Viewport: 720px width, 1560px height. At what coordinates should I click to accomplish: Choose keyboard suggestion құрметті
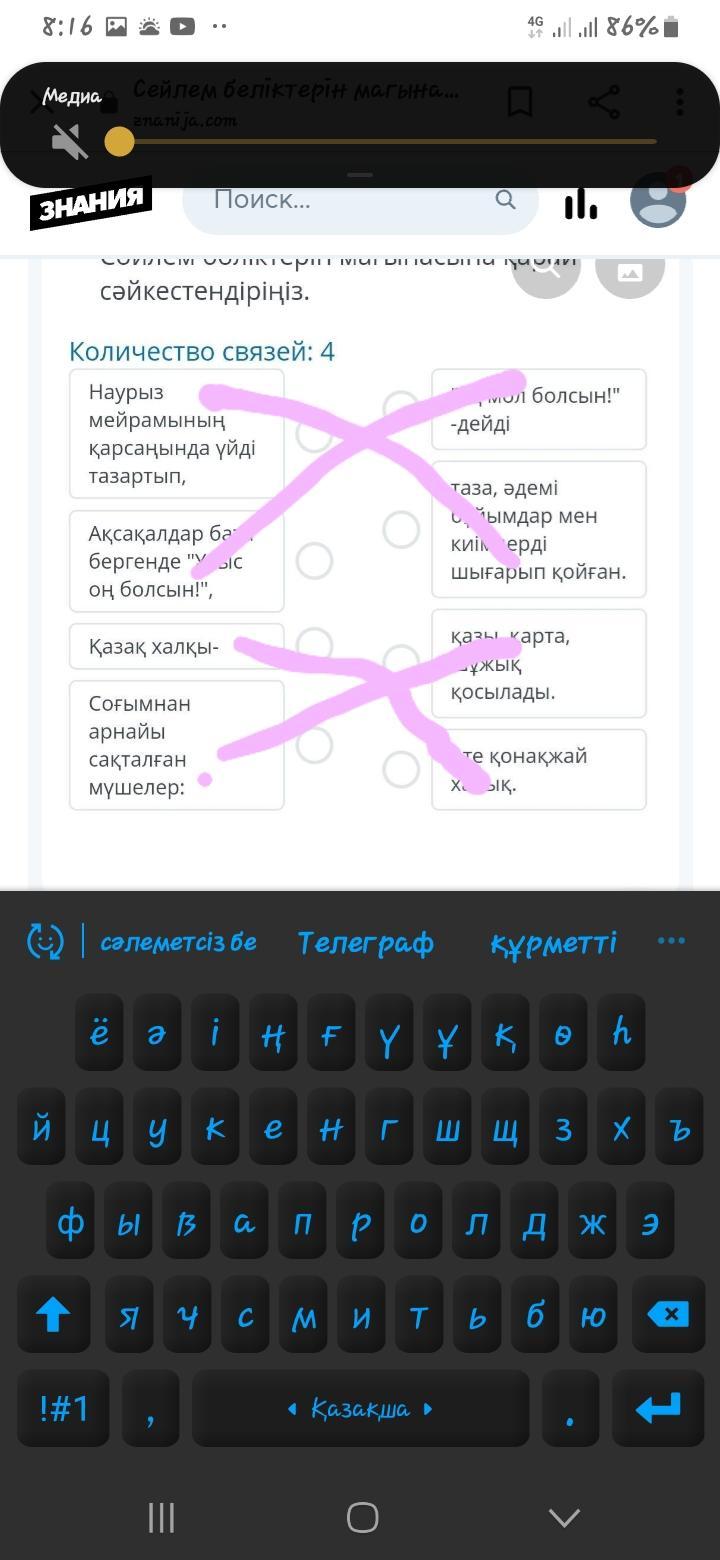click(554, 942)
